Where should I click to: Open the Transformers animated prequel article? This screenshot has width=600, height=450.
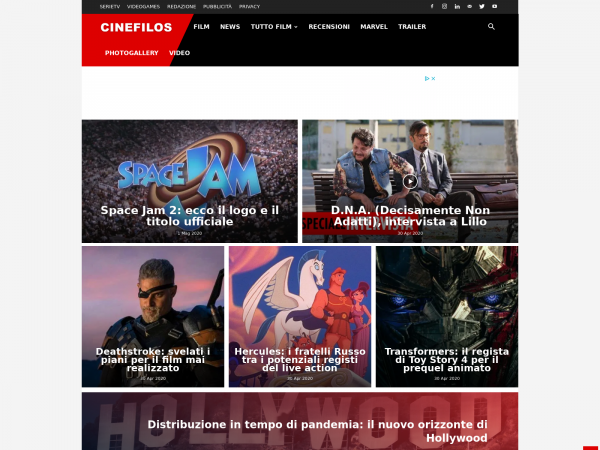446,360
